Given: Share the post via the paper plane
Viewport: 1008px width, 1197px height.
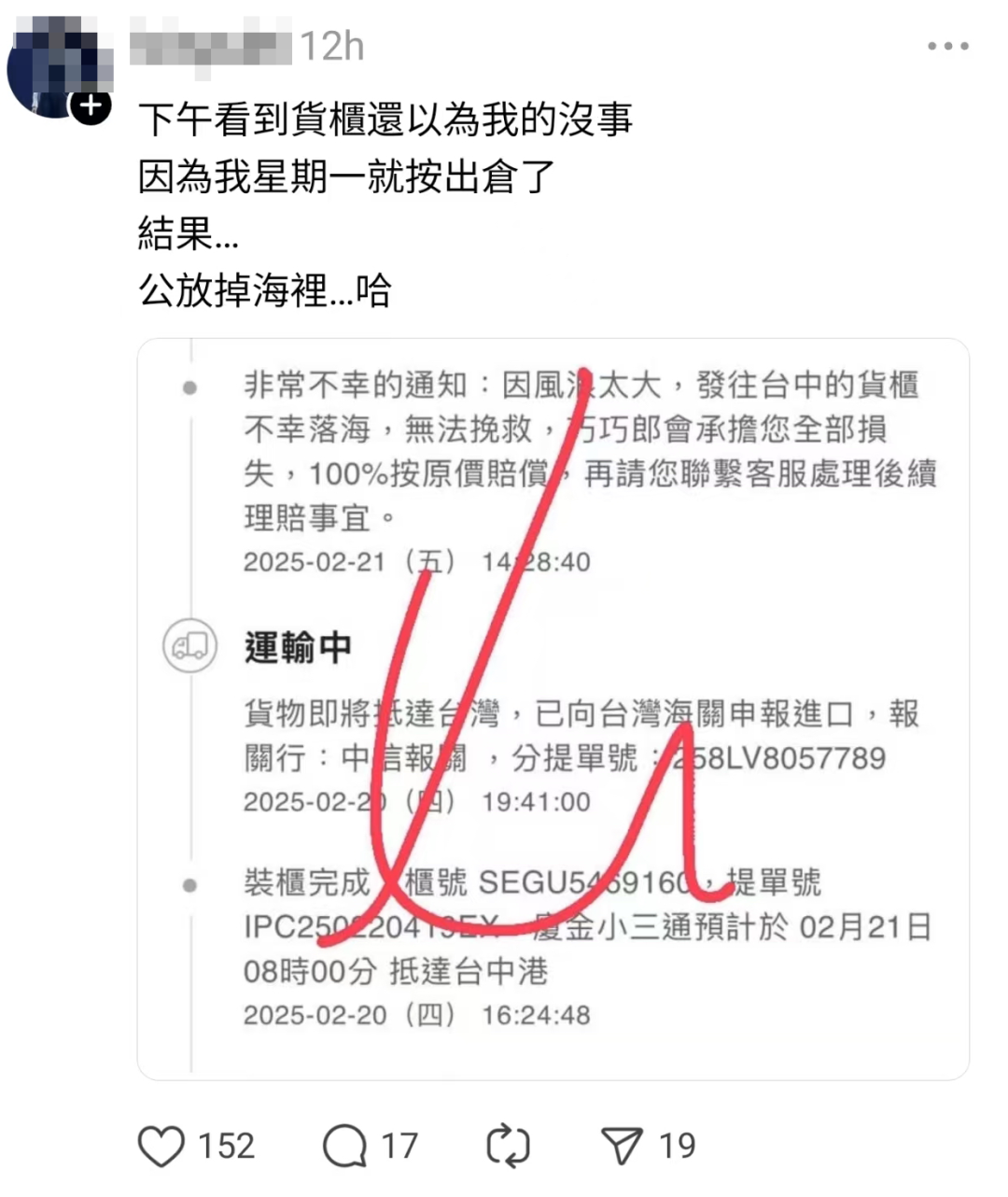Looking at the screenshot, I should point(621,1146).
